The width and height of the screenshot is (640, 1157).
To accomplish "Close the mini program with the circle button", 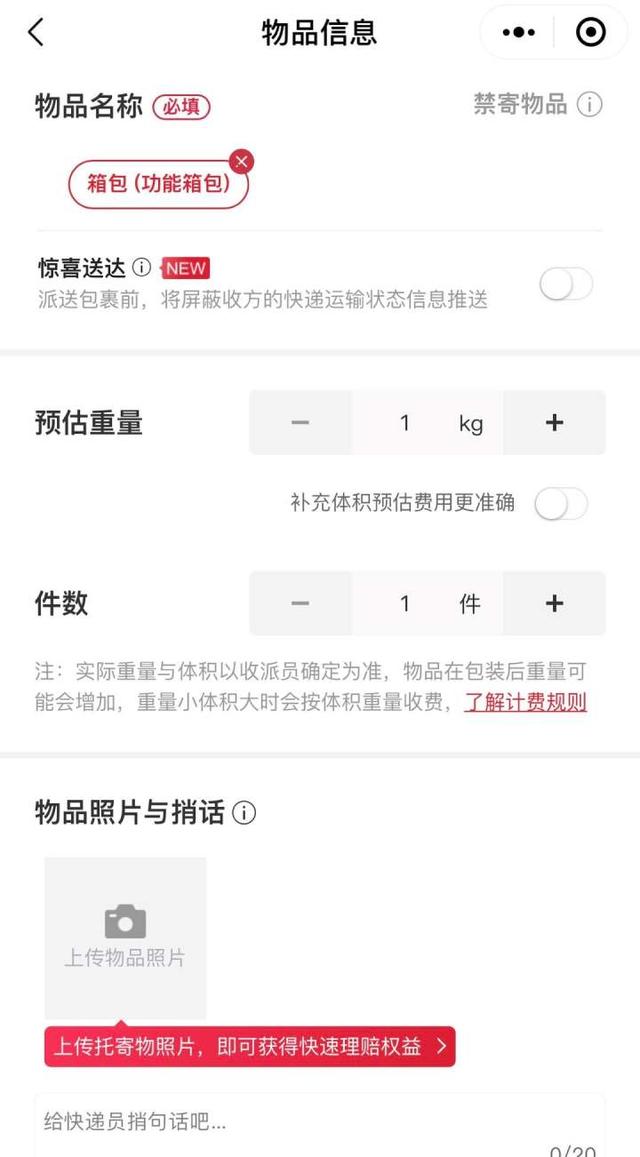I will [x=591, y=32].
